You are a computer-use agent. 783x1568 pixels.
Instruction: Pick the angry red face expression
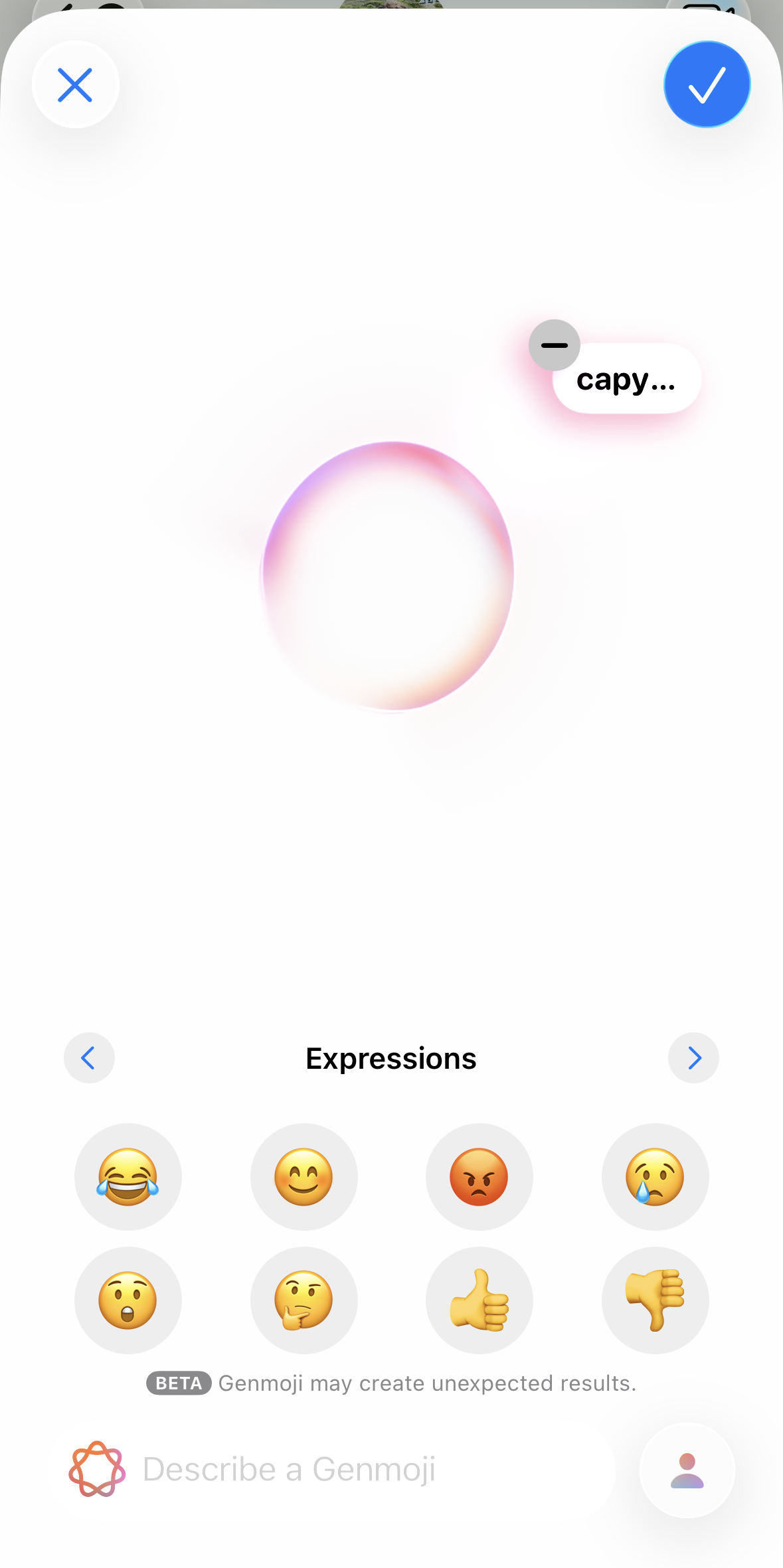[x=479, y=1177]
